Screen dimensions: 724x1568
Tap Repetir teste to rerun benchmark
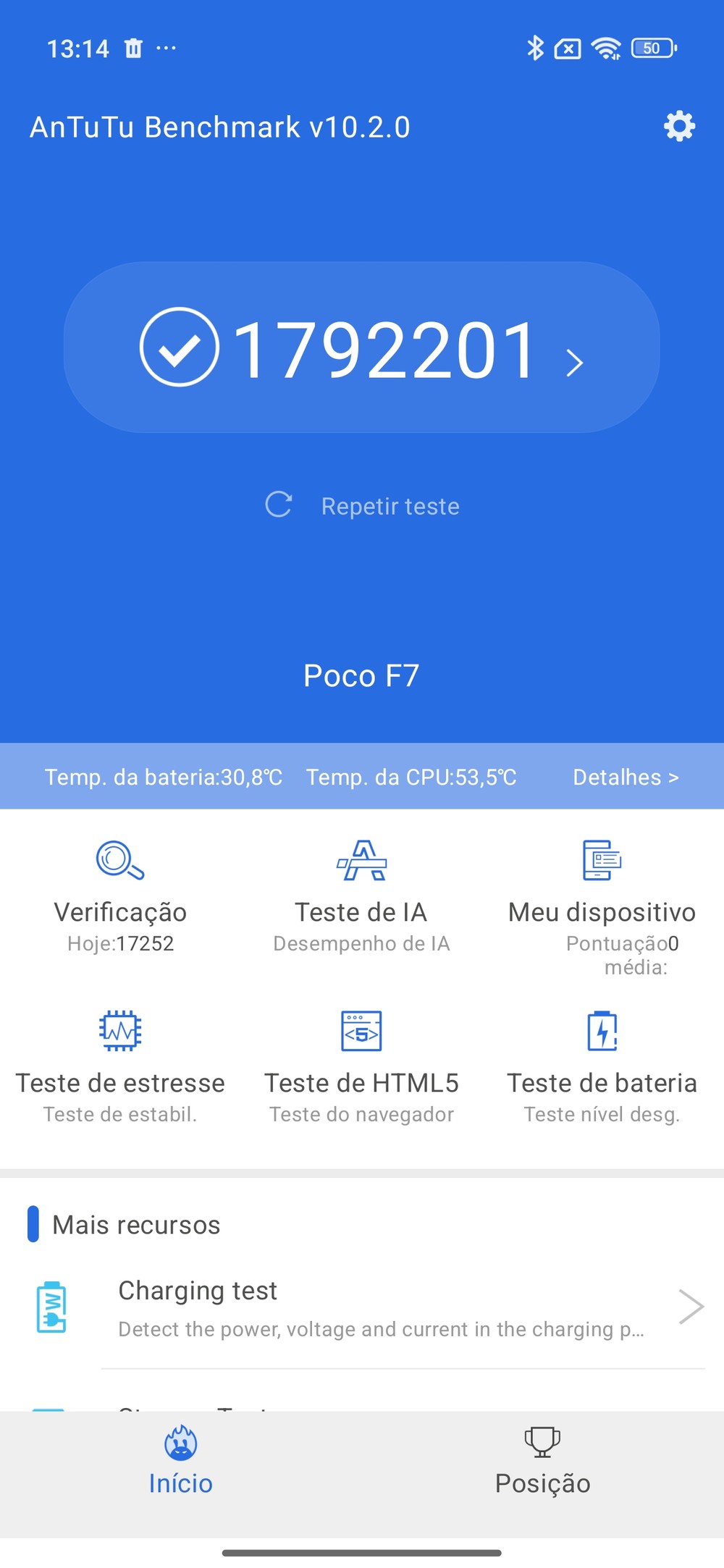click(x=363, y=506)
